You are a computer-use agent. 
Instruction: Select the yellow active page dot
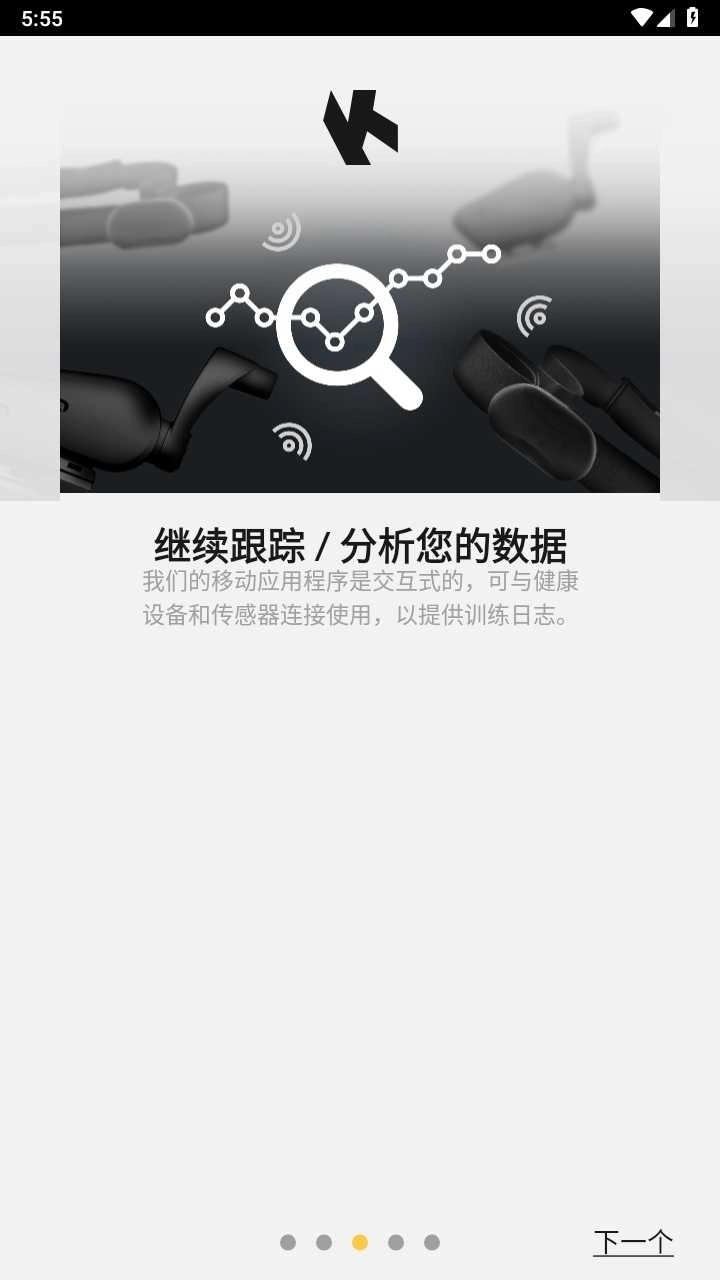click(x=360, y=1243)
